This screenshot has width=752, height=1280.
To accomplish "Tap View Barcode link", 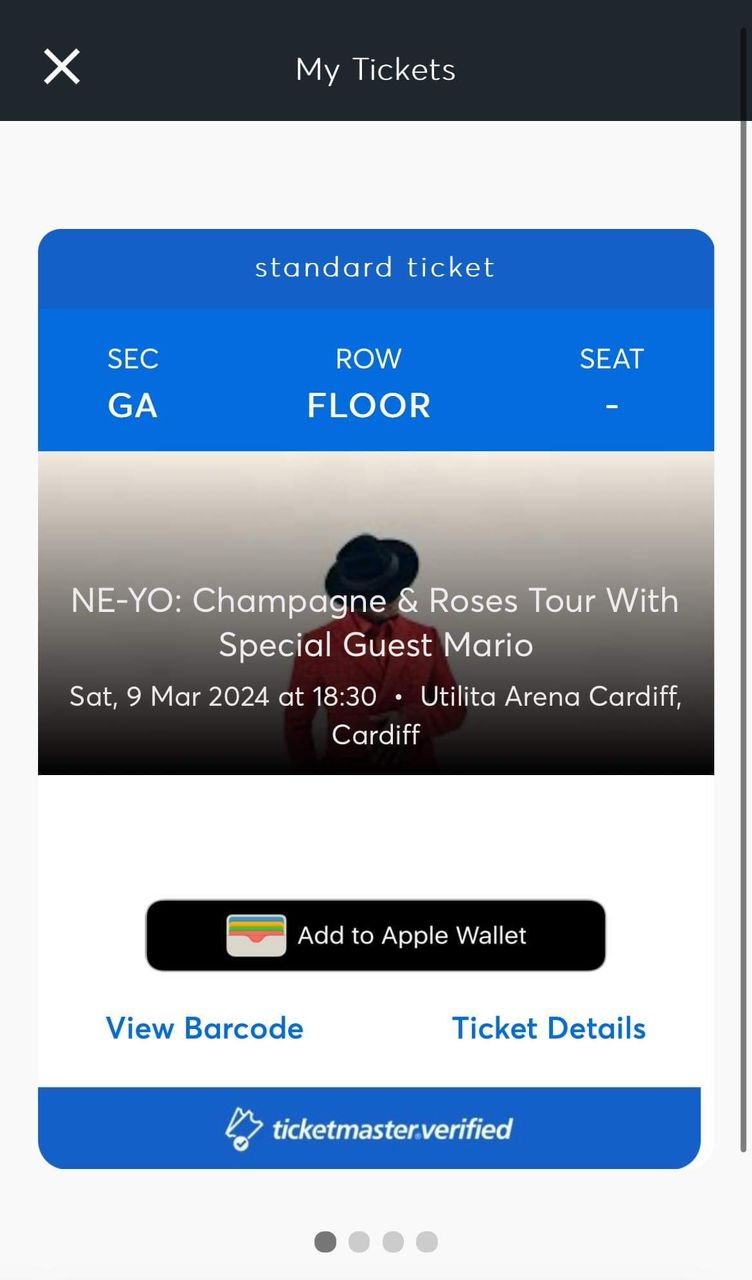I will [x=204, y=1028].
